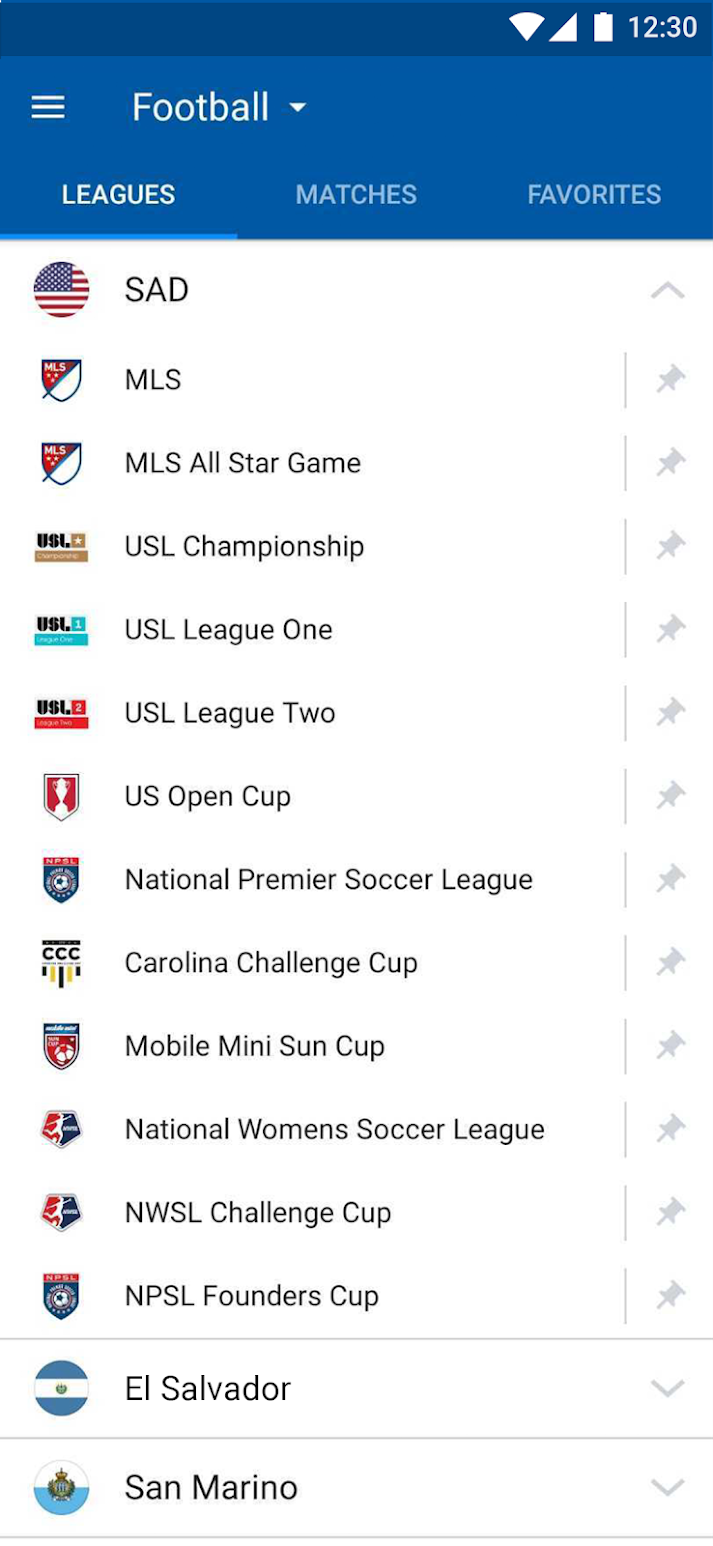The height and width of the screenshot is (1546, 713).
Task: Open the Football sport dropdown
Action: coord(220,108)
